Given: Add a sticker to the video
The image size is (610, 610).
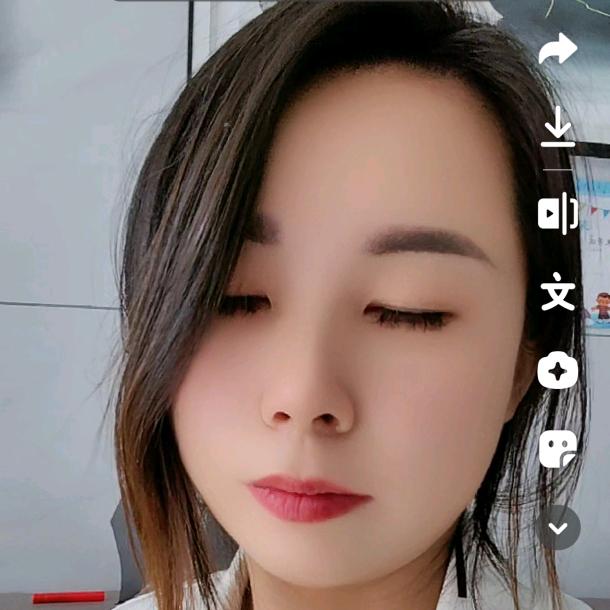Looking at the screenshot, I should [x=558, y=449].
